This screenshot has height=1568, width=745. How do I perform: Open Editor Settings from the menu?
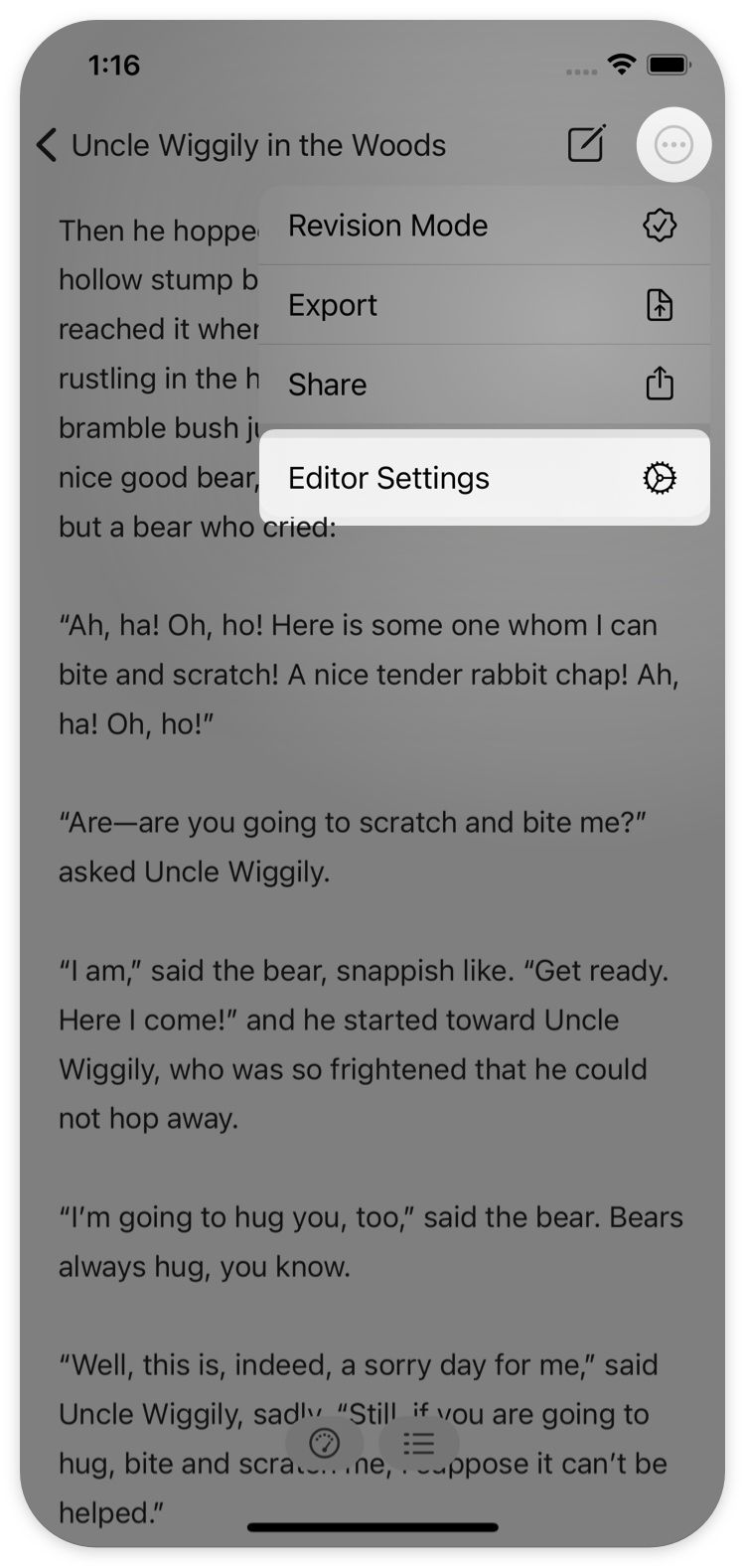coord(484,478)
